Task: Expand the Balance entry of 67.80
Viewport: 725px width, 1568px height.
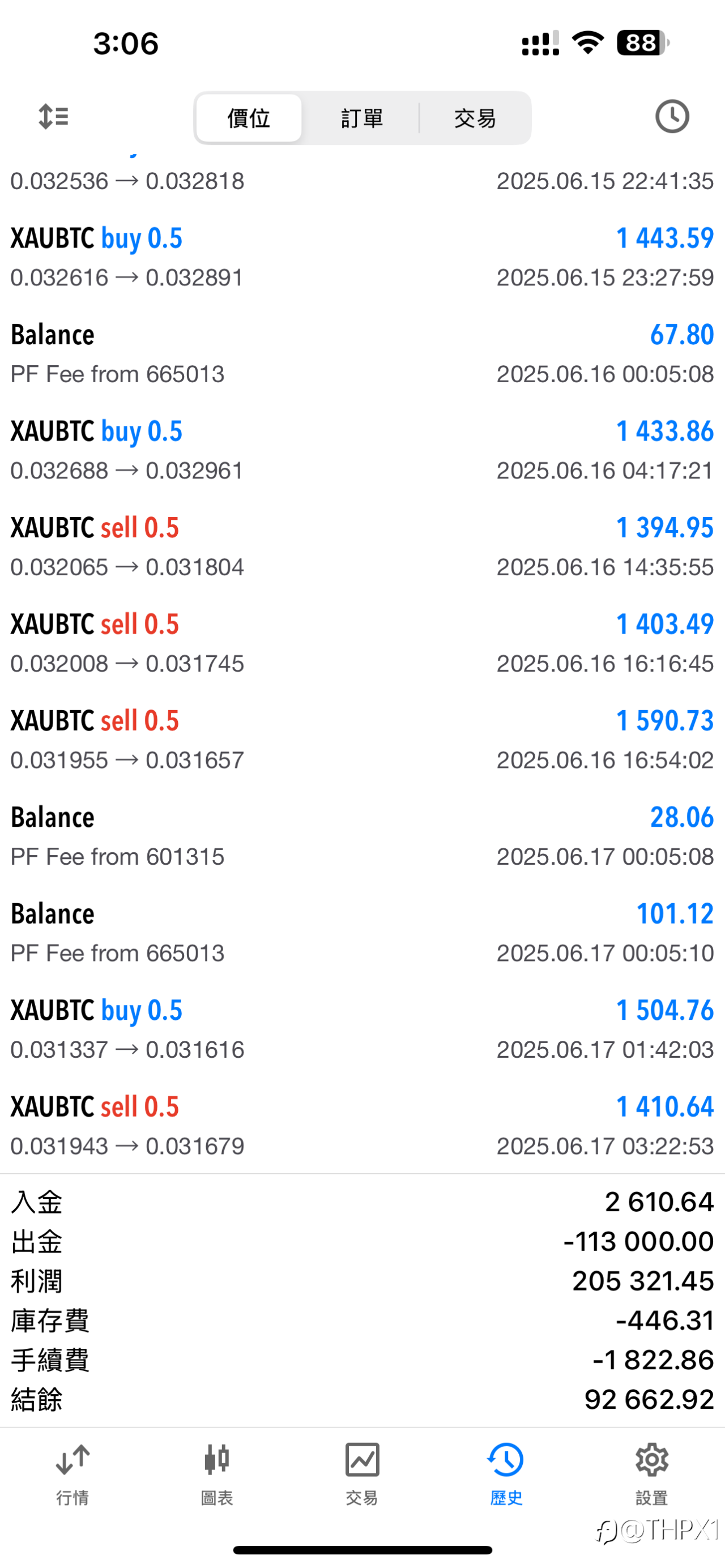Action: [362, 354]
